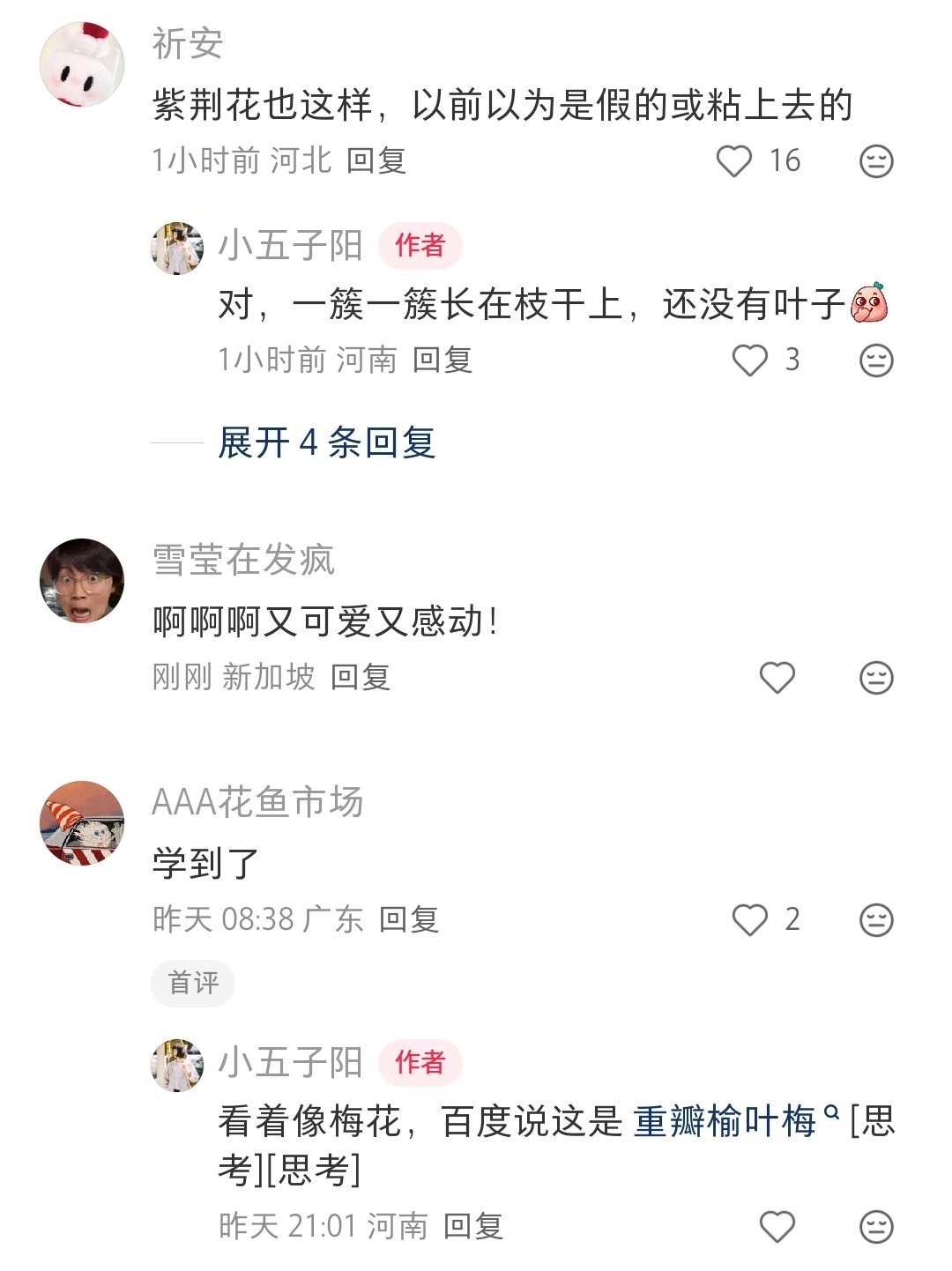Viewport: 952px width, 1271px height.
Task: Tap dislike face on 祈安's comment
Action: [876, 161]
